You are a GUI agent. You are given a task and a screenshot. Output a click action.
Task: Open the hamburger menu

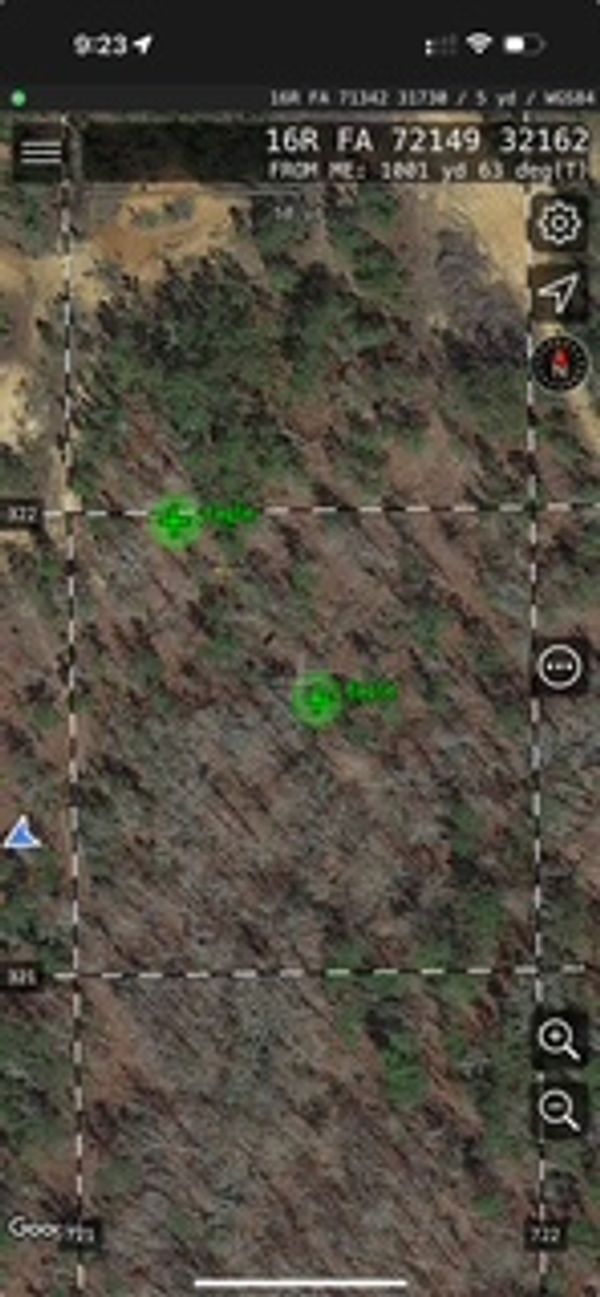[40, 152]
